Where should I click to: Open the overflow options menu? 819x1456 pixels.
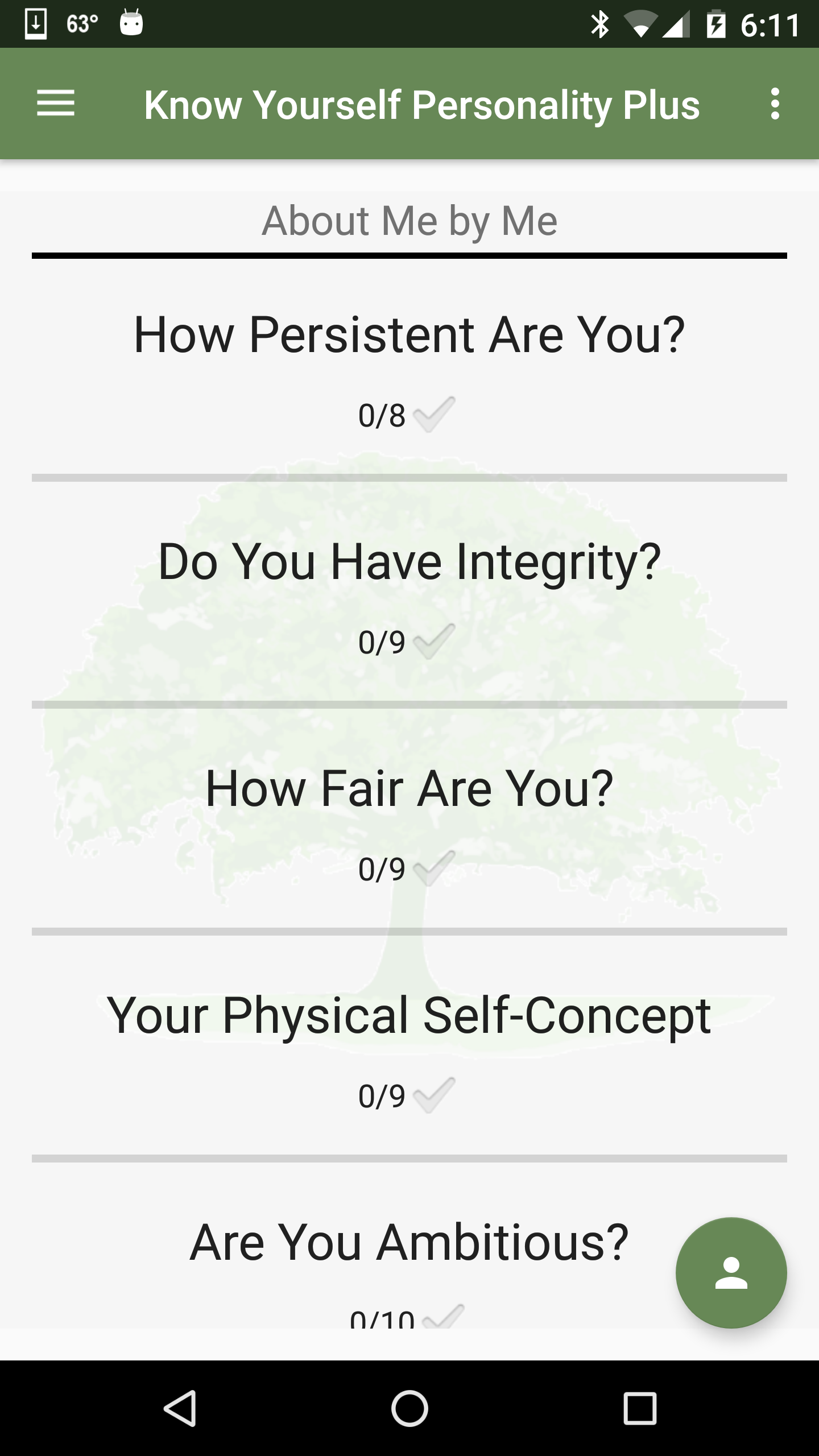775,104
